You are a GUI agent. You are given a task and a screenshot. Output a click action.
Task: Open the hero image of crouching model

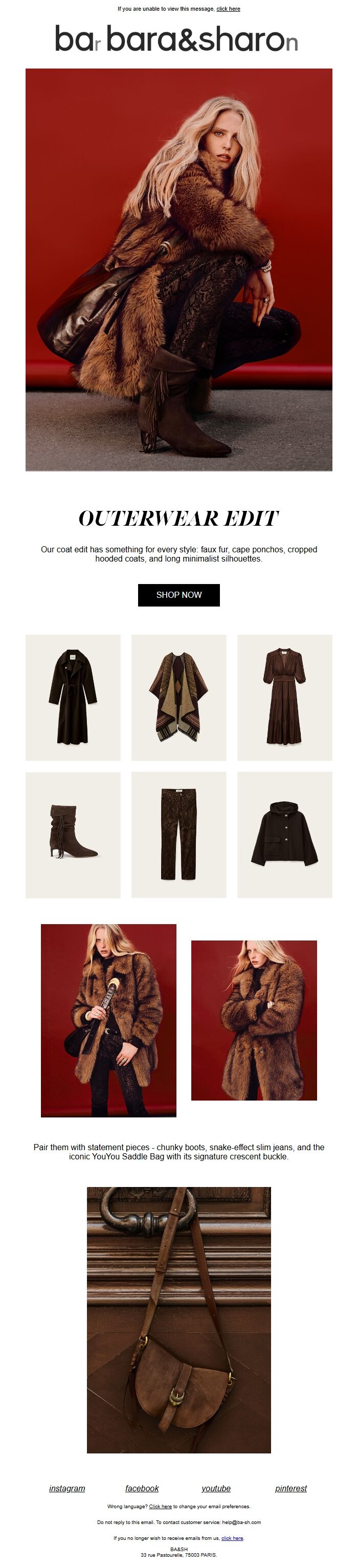(179, 270)
